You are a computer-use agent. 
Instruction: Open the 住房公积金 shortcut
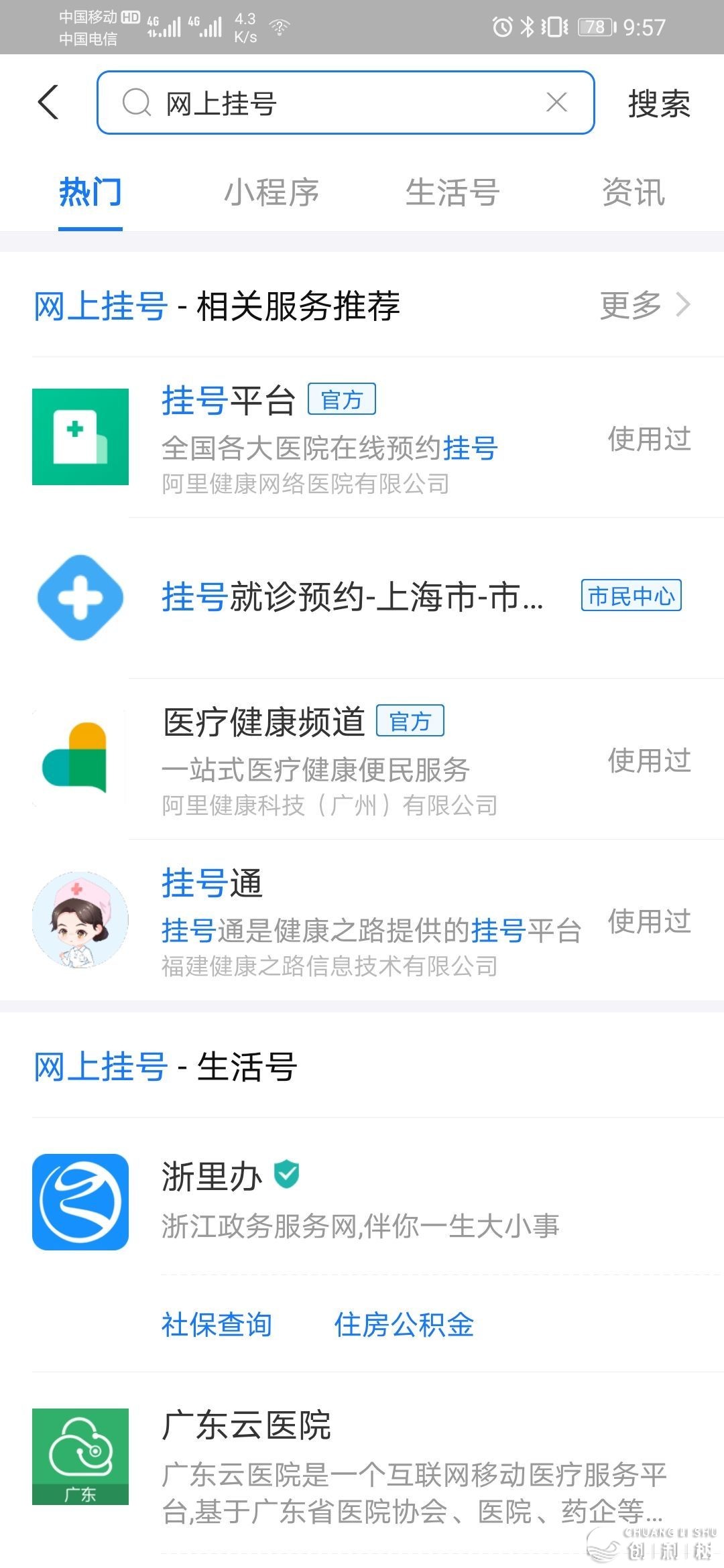[404, 1325]
